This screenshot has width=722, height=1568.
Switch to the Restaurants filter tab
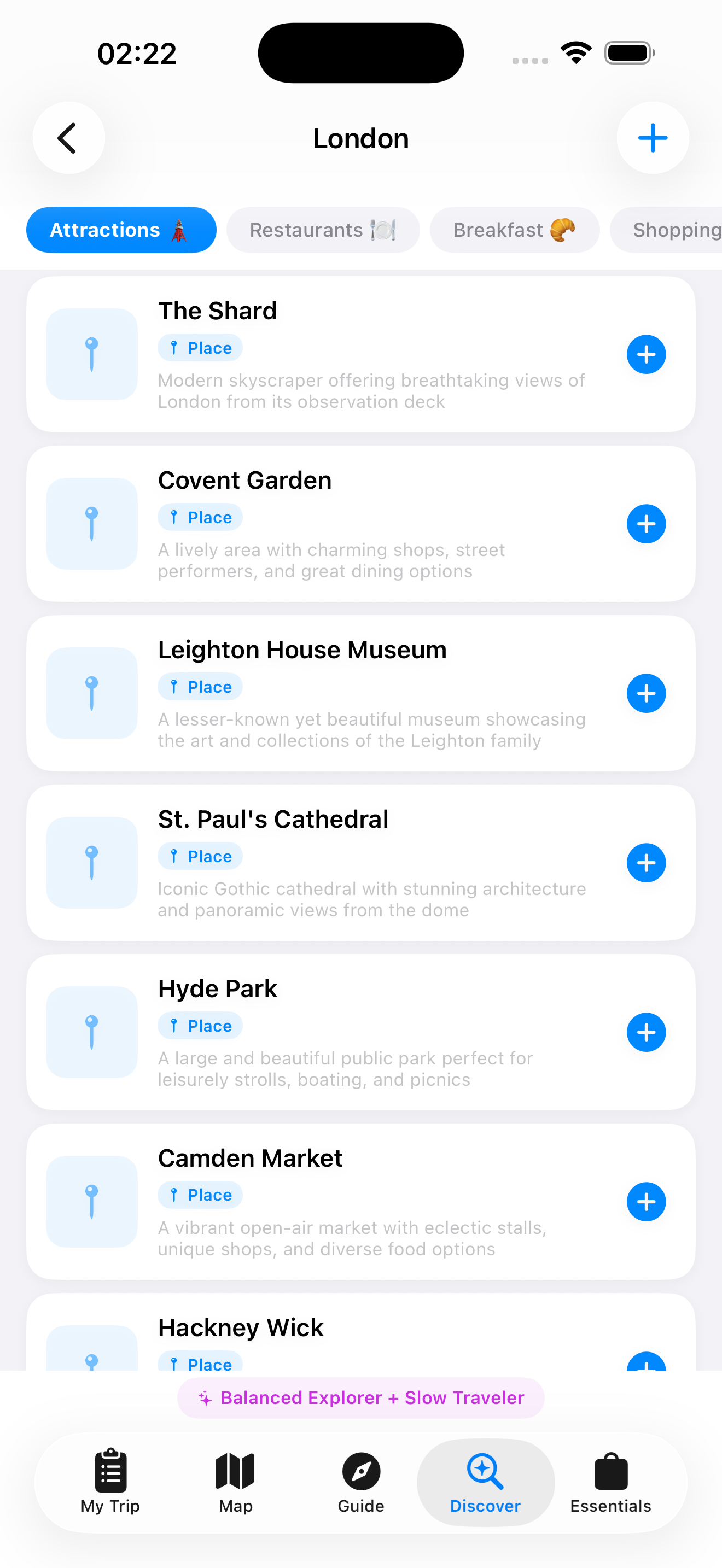click(x=322, y=230)
